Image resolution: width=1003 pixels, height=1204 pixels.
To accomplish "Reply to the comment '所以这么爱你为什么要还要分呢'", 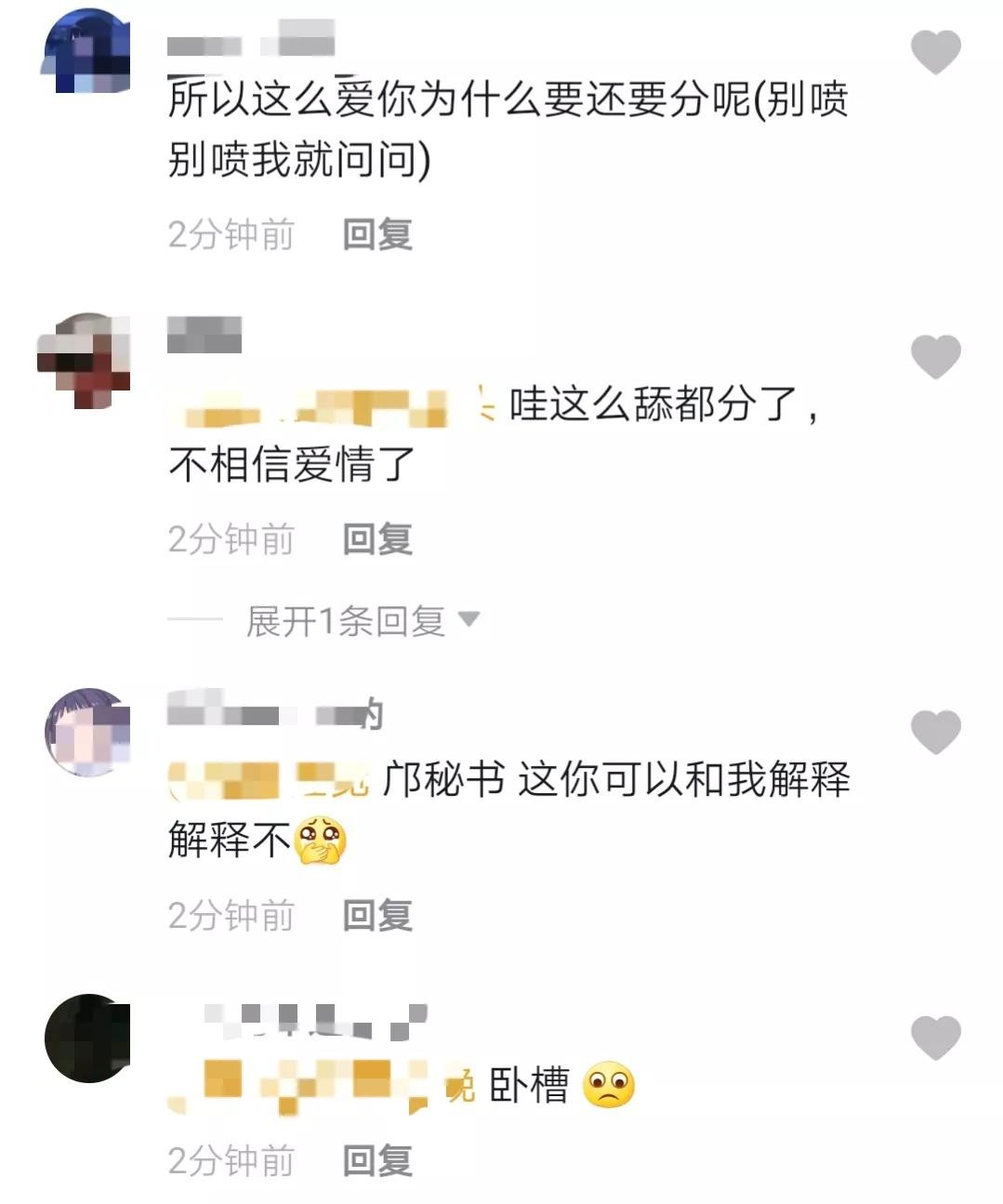I will pyautogui.click(x=376, y=234).
